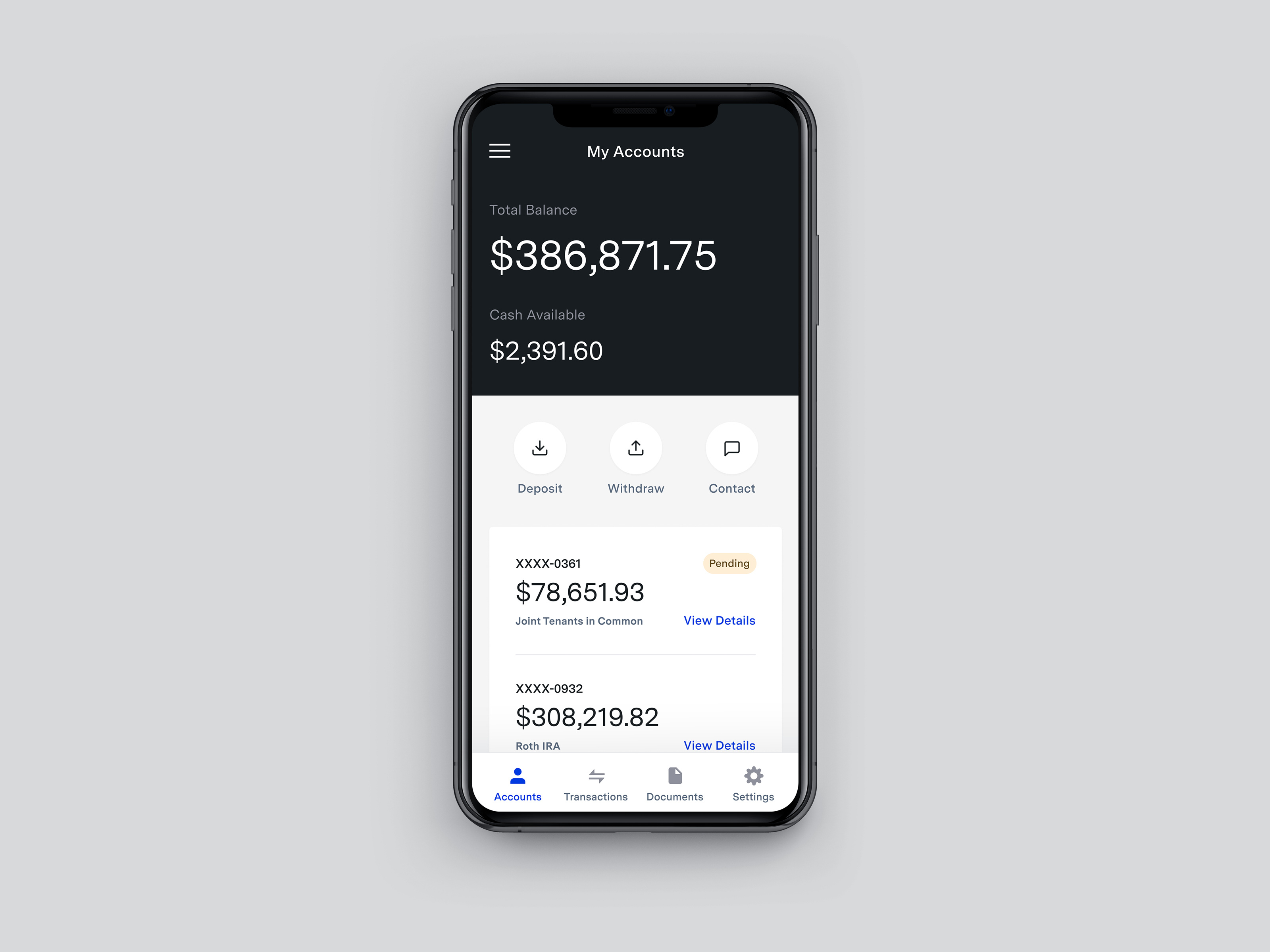View Details for account XXXX-0361
This screenshot has height=952, width=1270.
[719, 620]
